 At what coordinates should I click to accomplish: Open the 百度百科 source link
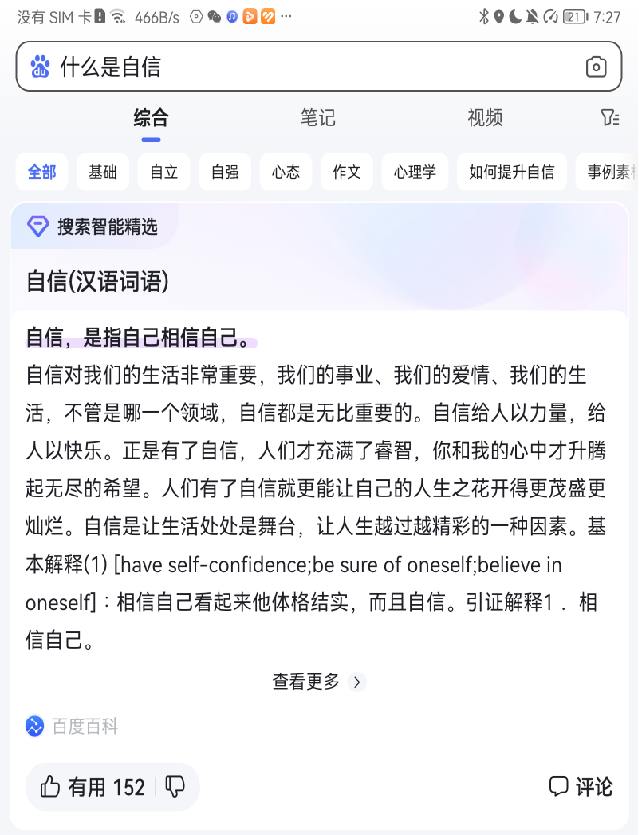pos(73,727)
